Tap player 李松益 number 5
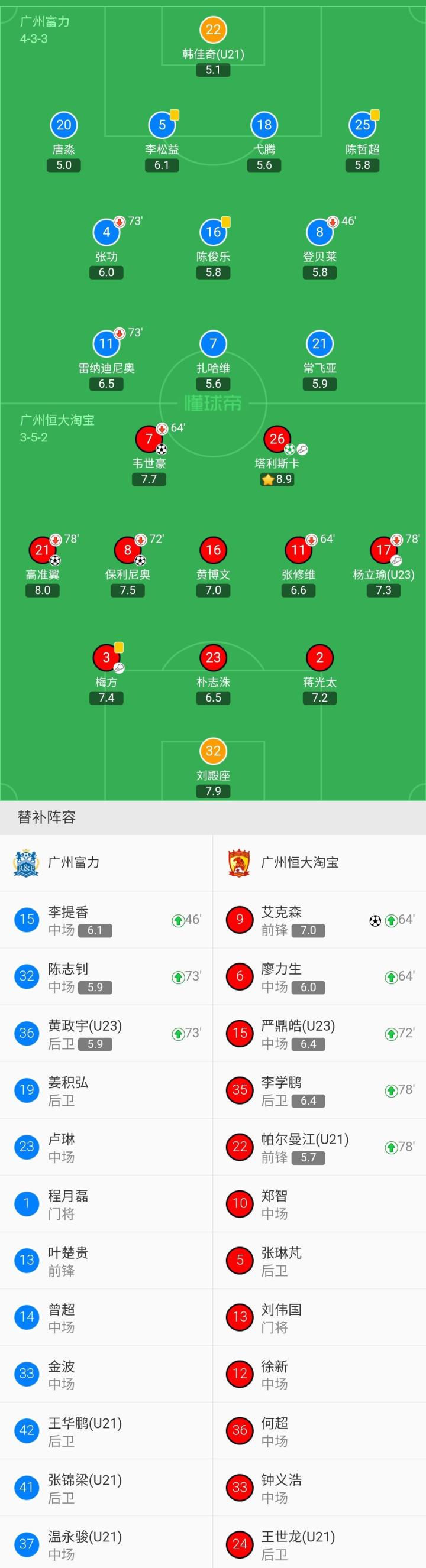This screenshot has width=426, height=1568. [x=162, y=125]
